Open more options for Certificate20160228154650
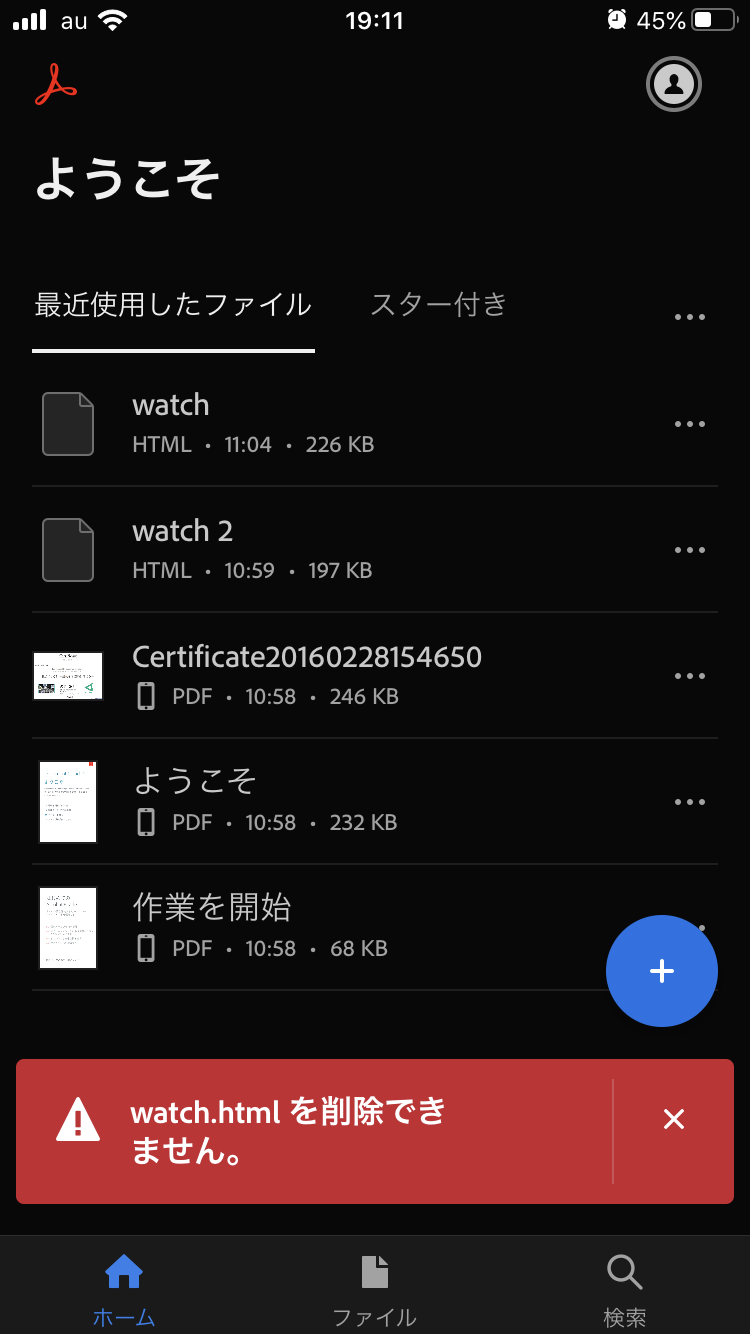 click(x=689, y=676)
